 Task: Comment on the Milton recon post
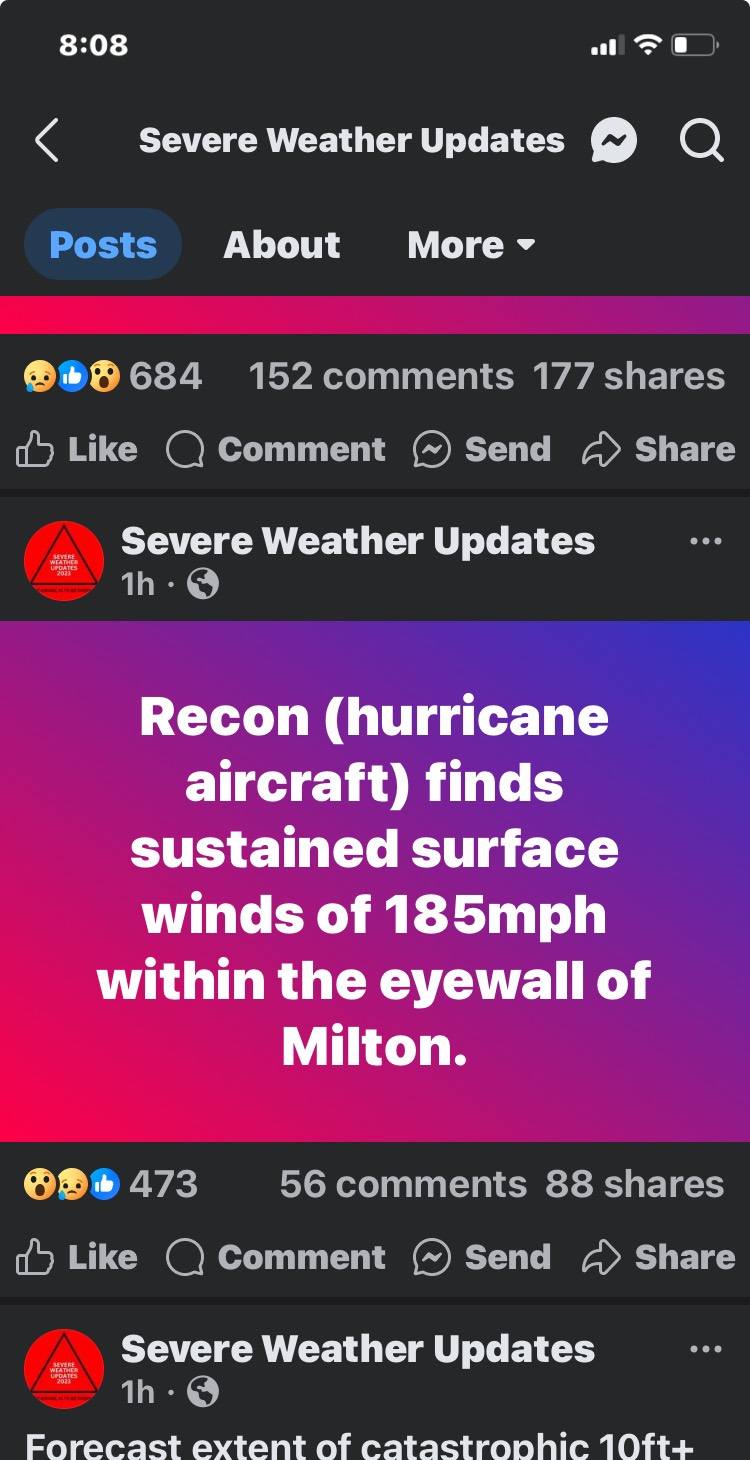[276, 1257]
